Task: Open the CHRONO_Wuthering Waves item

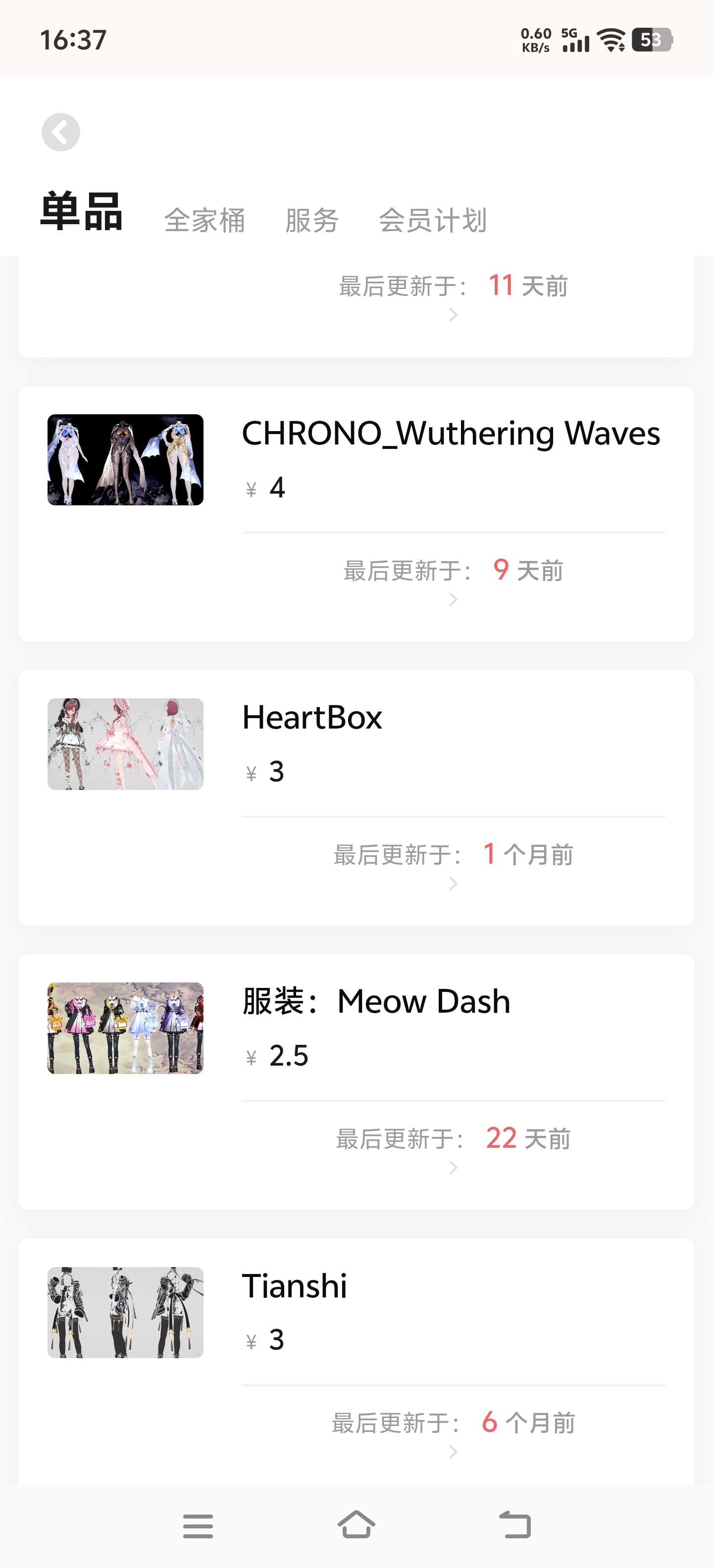Action: click(x=451, y=434)
